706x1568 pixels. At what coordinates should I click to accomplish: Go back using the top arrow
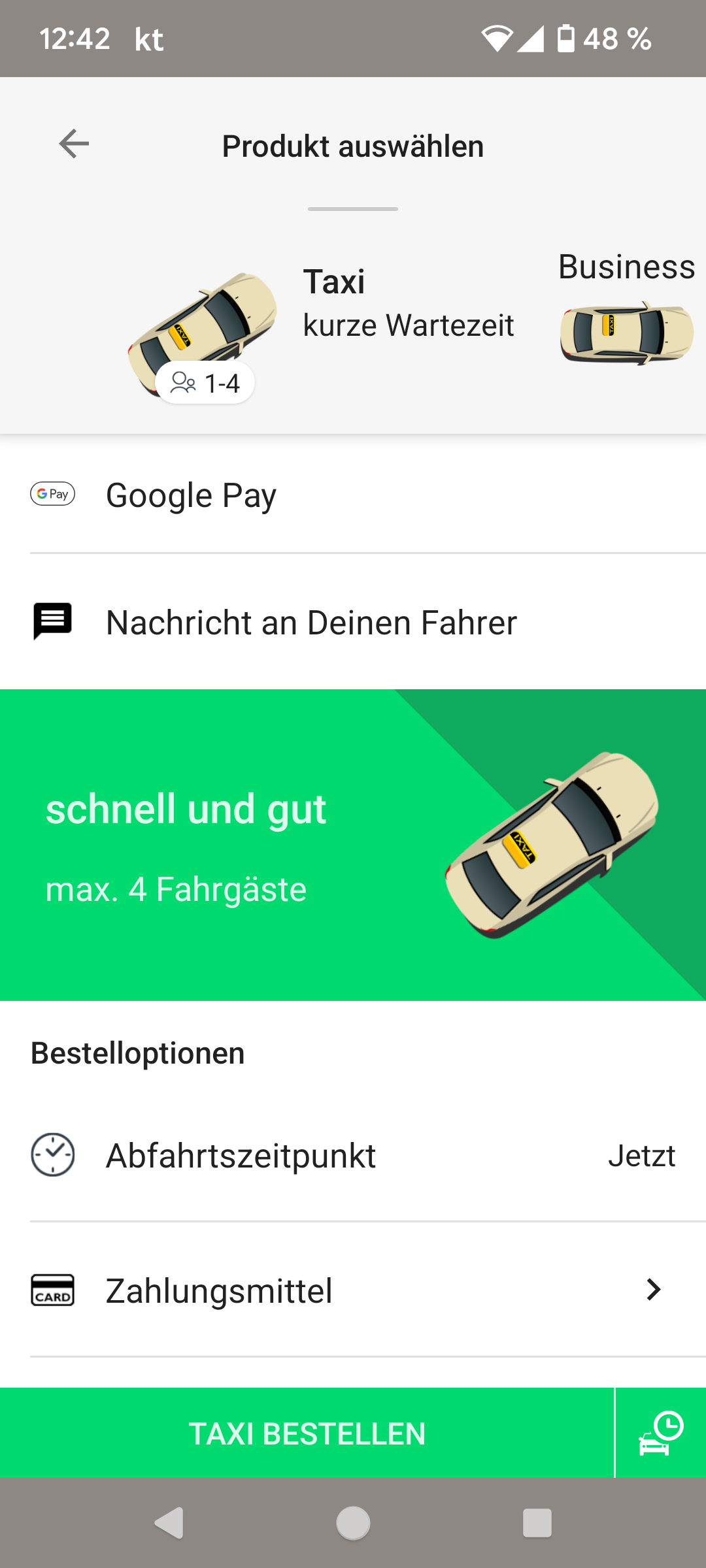tap(74, 144)
